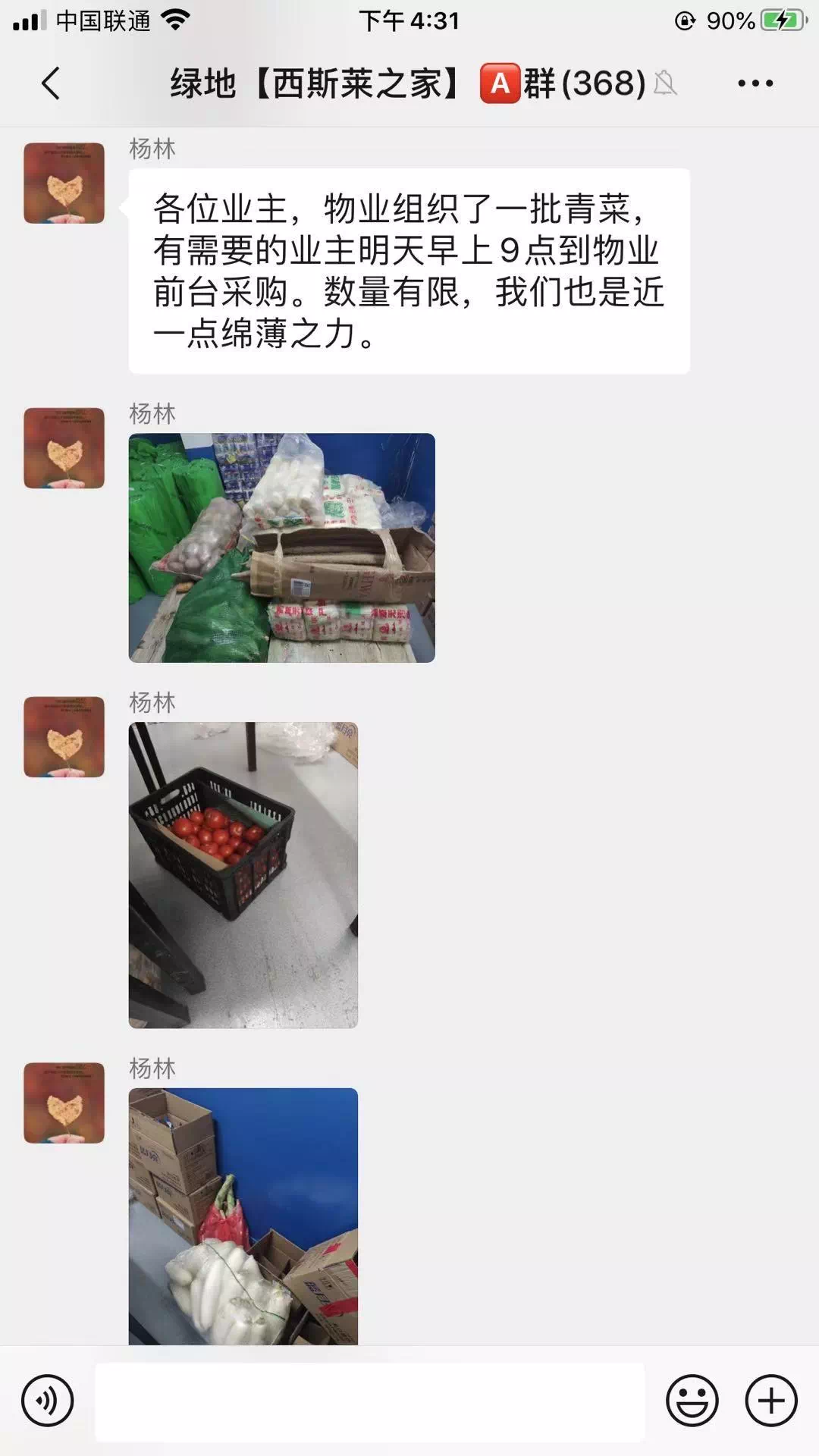This screenshot has width=819, height=1456.
Task: Open 杨林's avatar beside the text message
Action: click(x=64, y=183)
